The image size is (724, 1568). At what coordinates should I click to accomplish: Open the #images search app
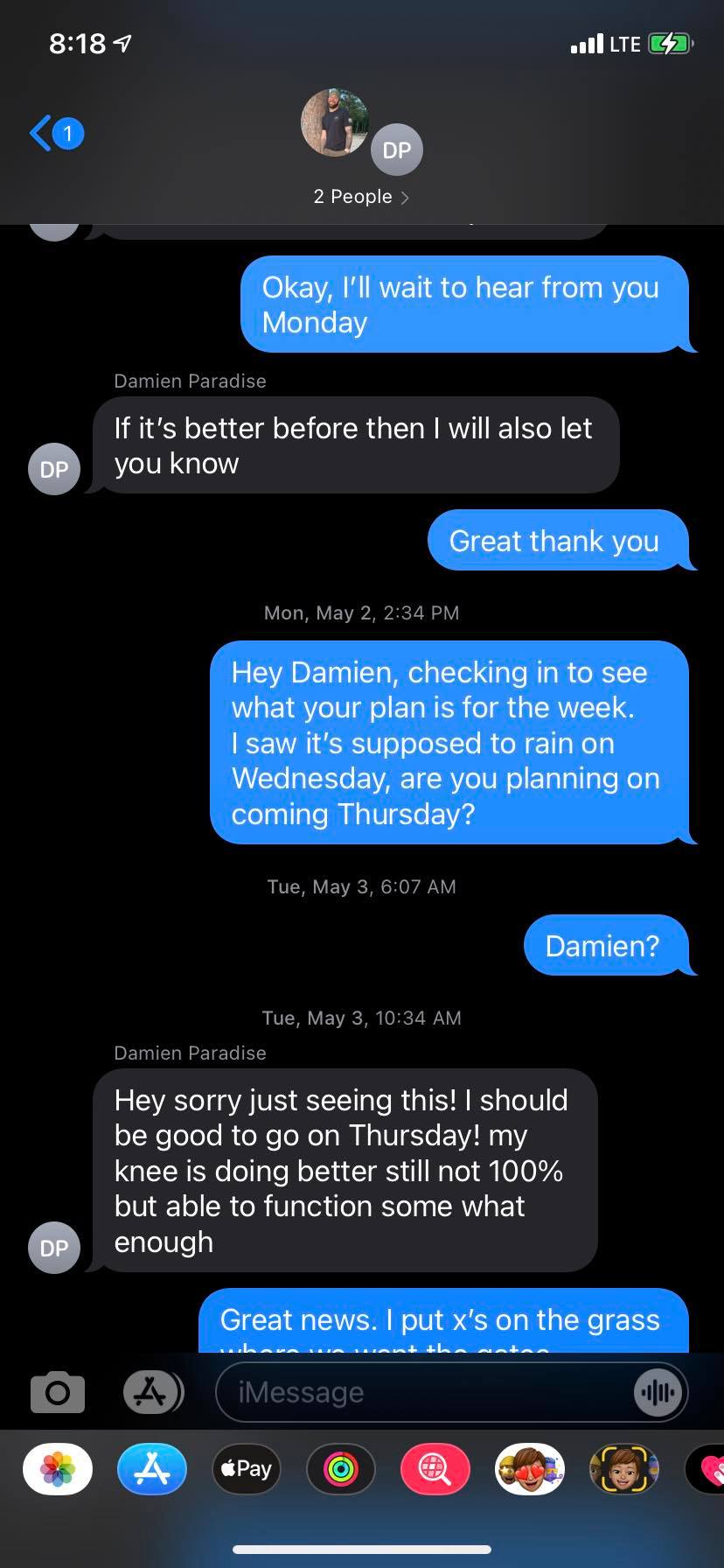(435, 1469)
